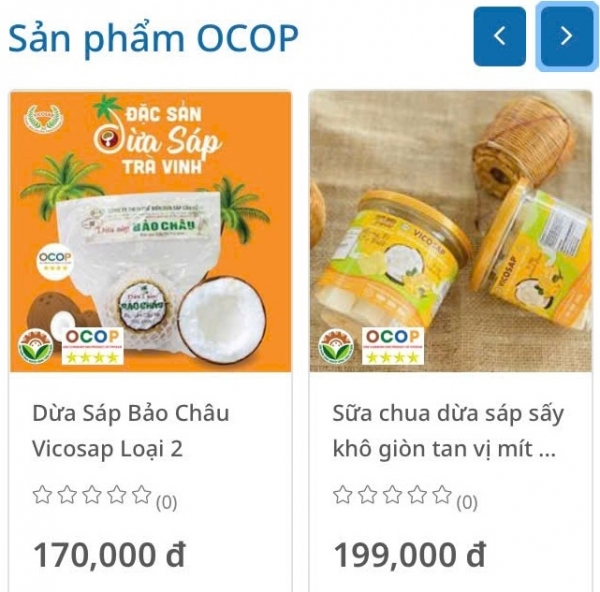Open Sữa chua dừa sáp sấy khô product
Image resolution: width=600 pixels, height=592 pixels.
tap(446, 431)
